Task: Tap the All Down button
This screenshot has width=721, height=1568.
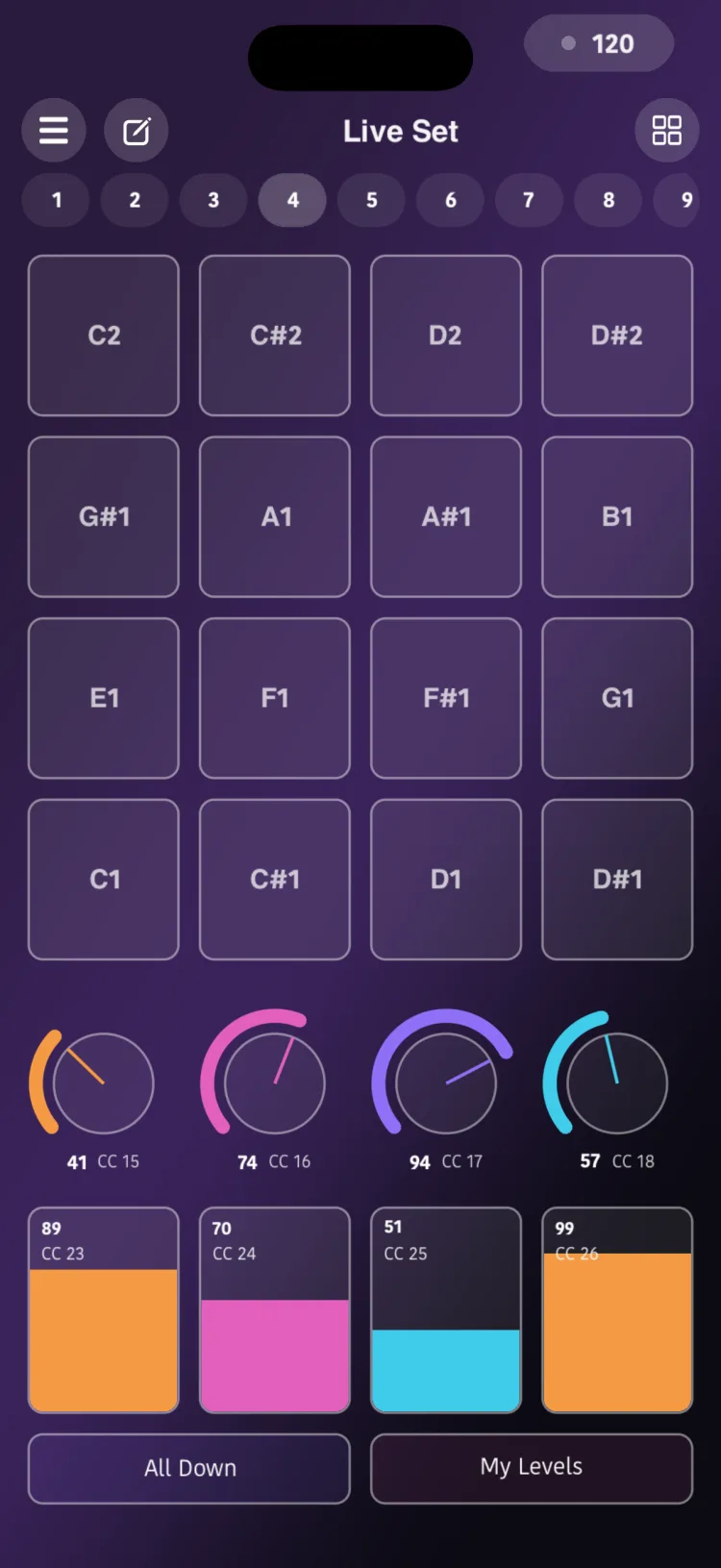Action: click(189, 1468)
